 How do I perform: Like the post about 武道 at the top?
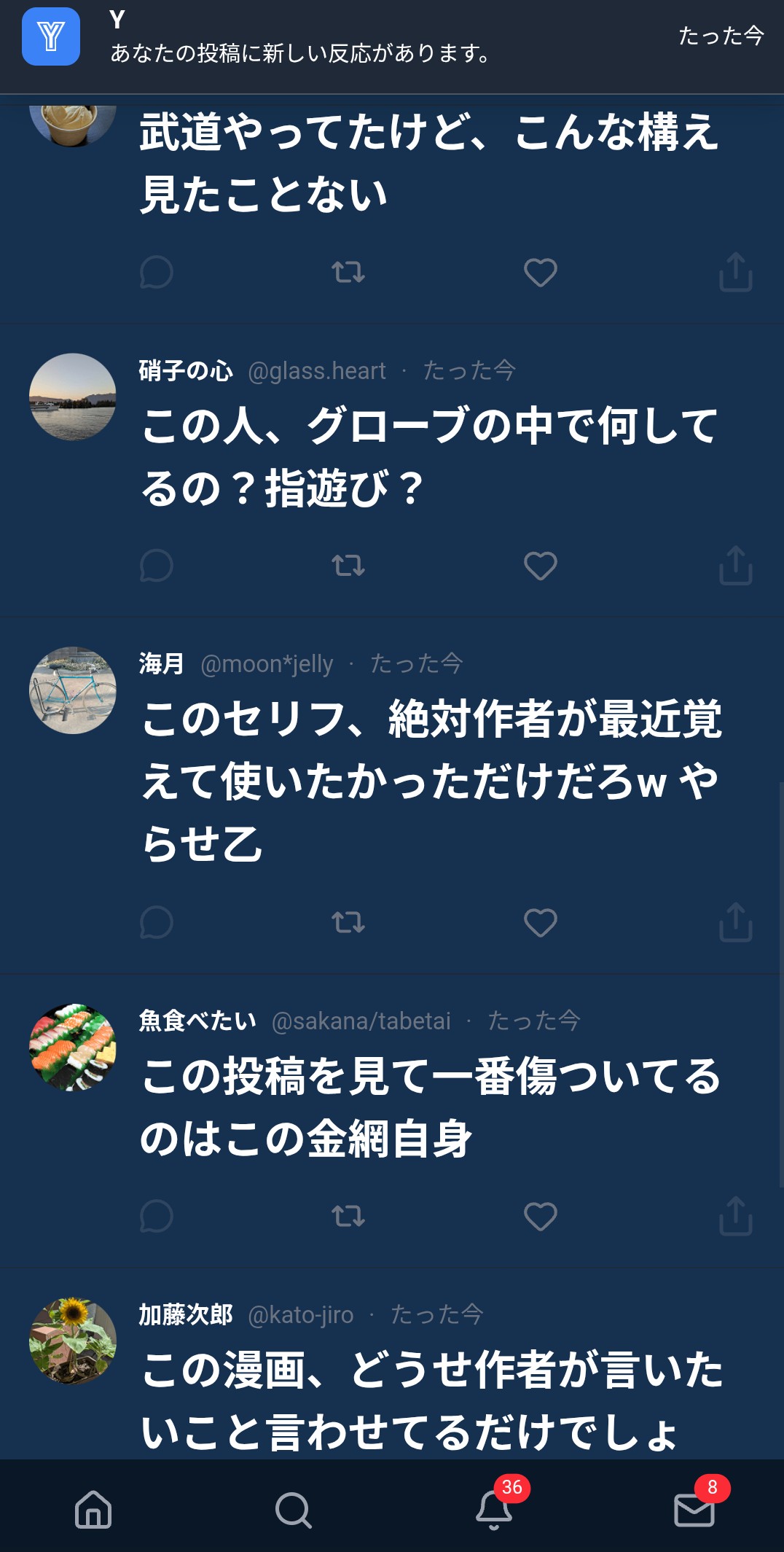coord(541,273)
